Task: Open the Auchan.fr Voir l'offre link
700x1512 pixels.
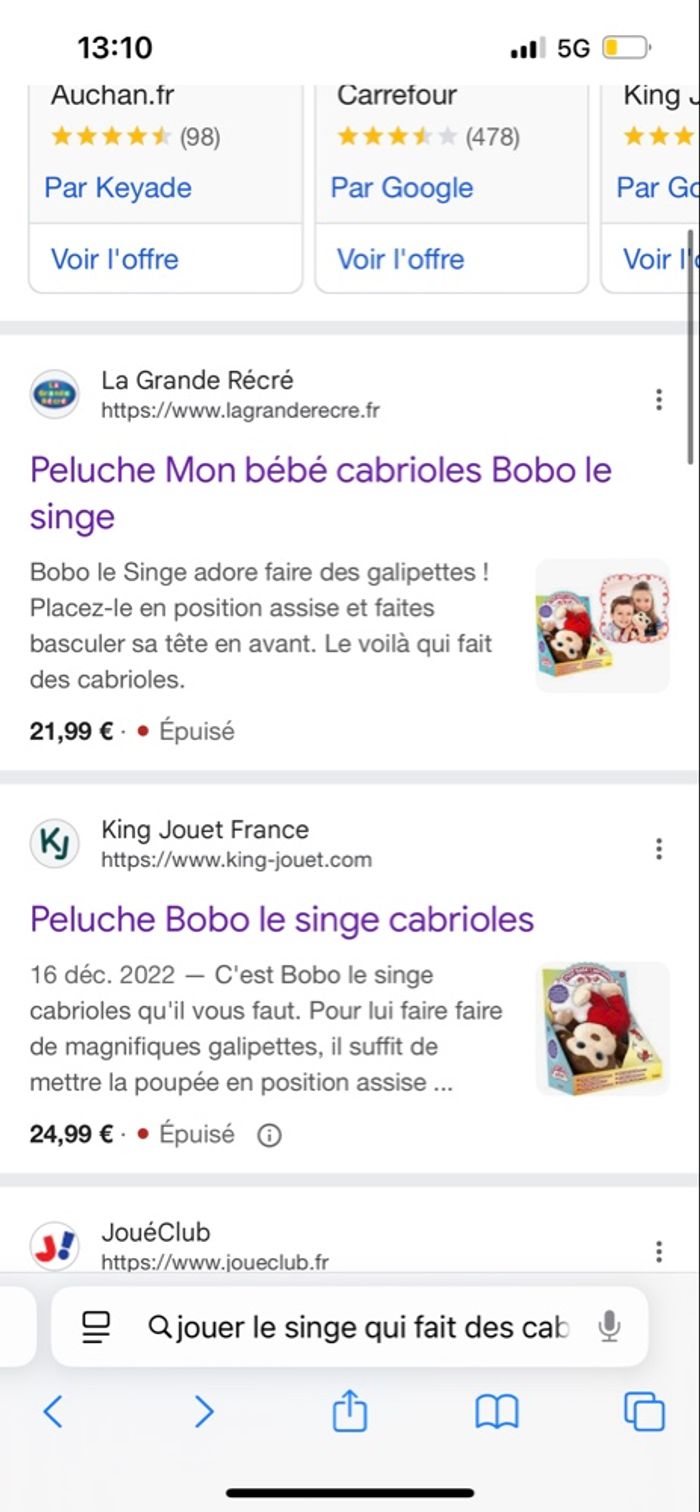Action: pyautogui.click(x=114, y=259)
